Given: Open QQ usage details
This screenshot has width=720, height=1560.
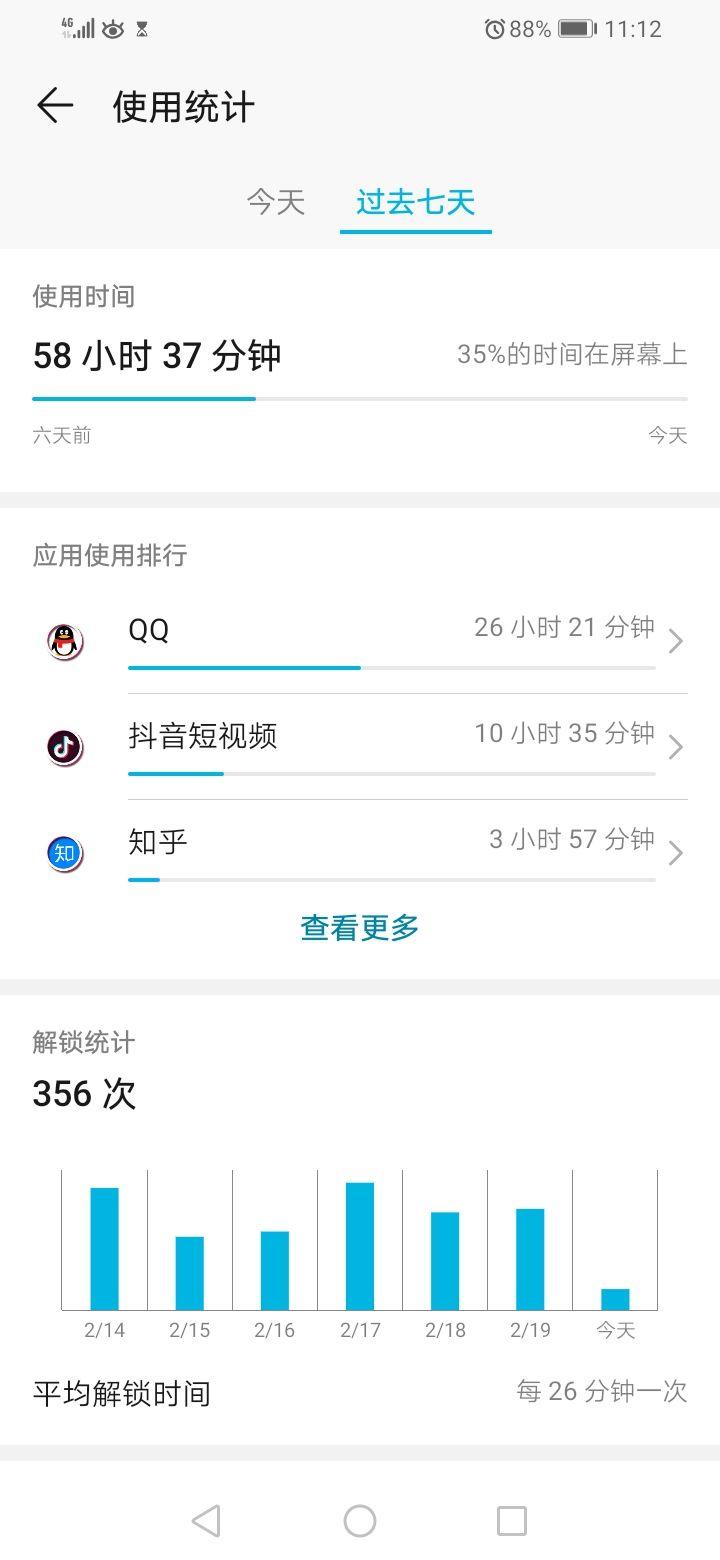Looking at the screenshot, I should pos(360,641).
